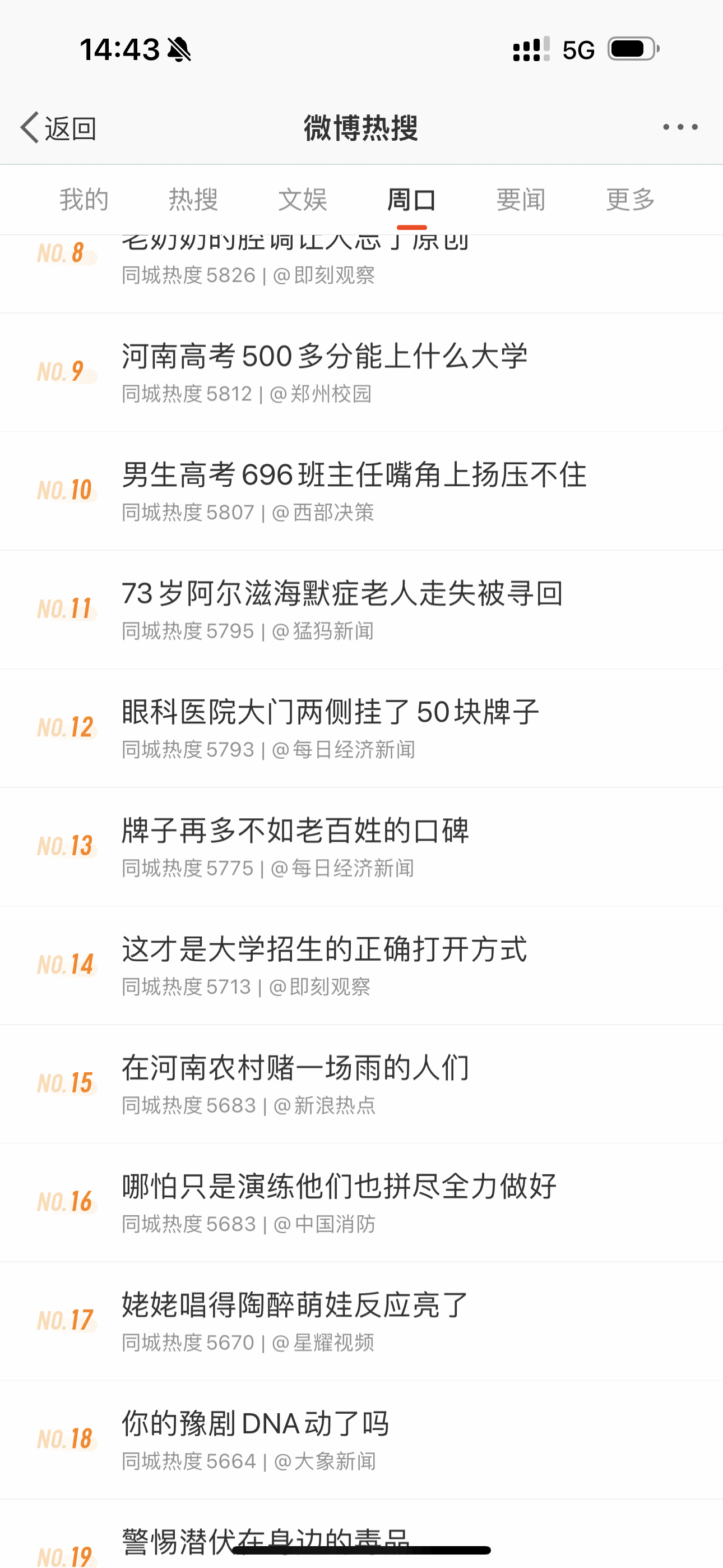723x1568 pixels.
Task: Open topic 男生高考696班主任嘴角上扬压不住
Action: (361, 491)
